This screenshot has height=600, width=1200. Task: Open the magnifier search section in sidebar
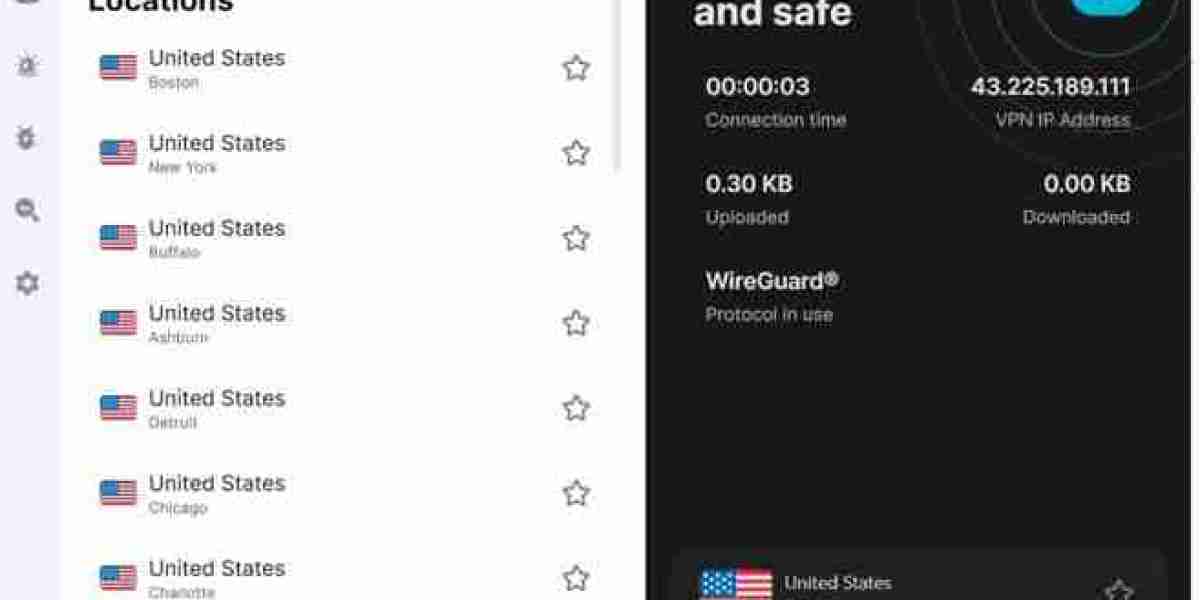pyautogui.click(x=27, y=210)
